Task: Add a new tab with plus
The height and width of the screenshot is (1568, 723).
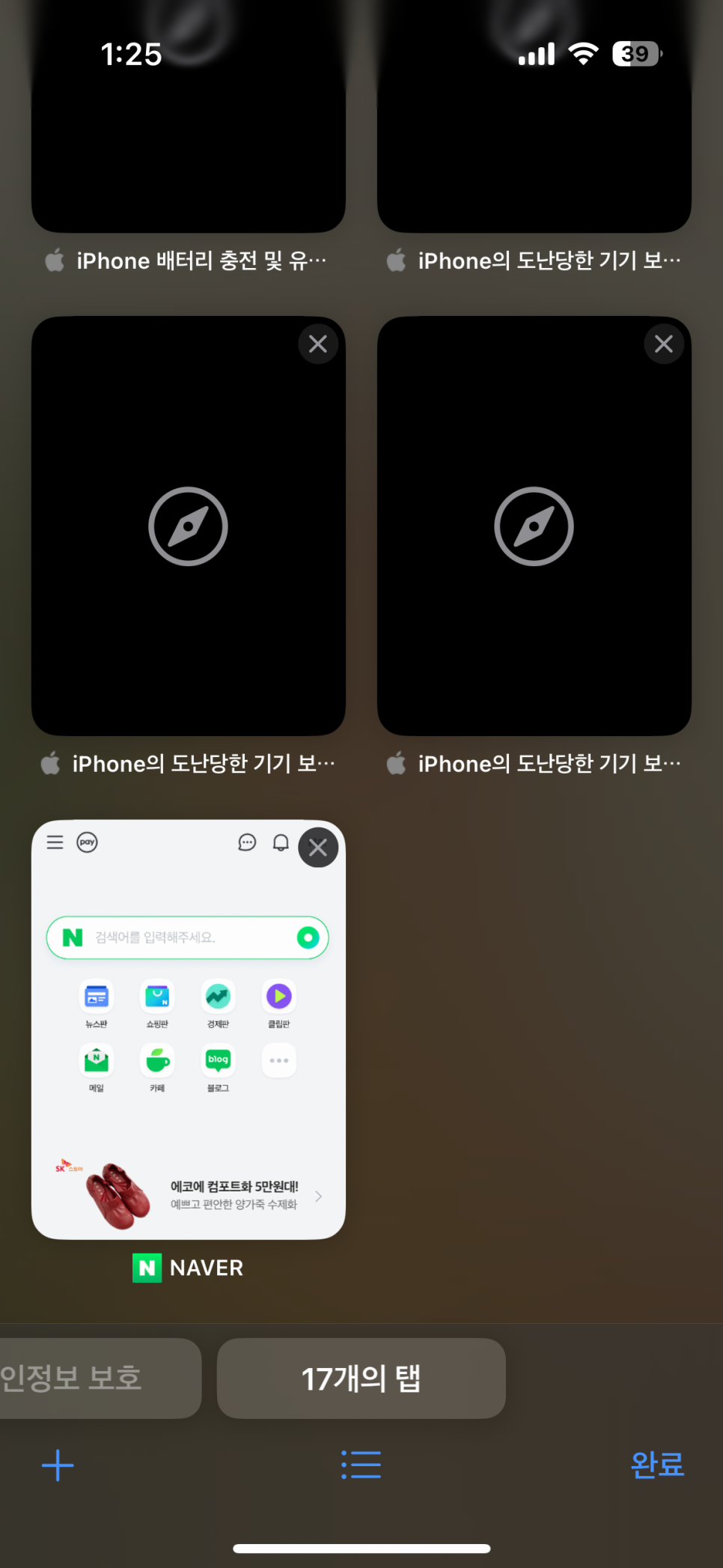Action: tap(58, 1465)
